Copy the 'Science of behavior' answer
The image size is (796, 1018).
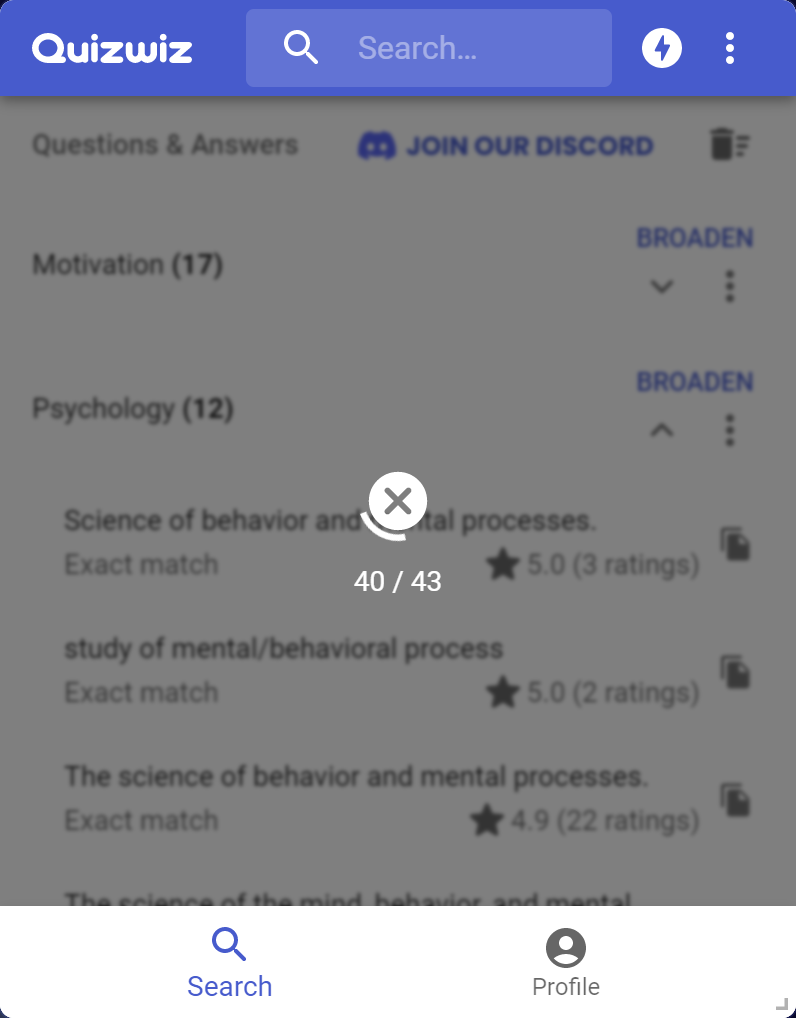(x=736, y=545)
